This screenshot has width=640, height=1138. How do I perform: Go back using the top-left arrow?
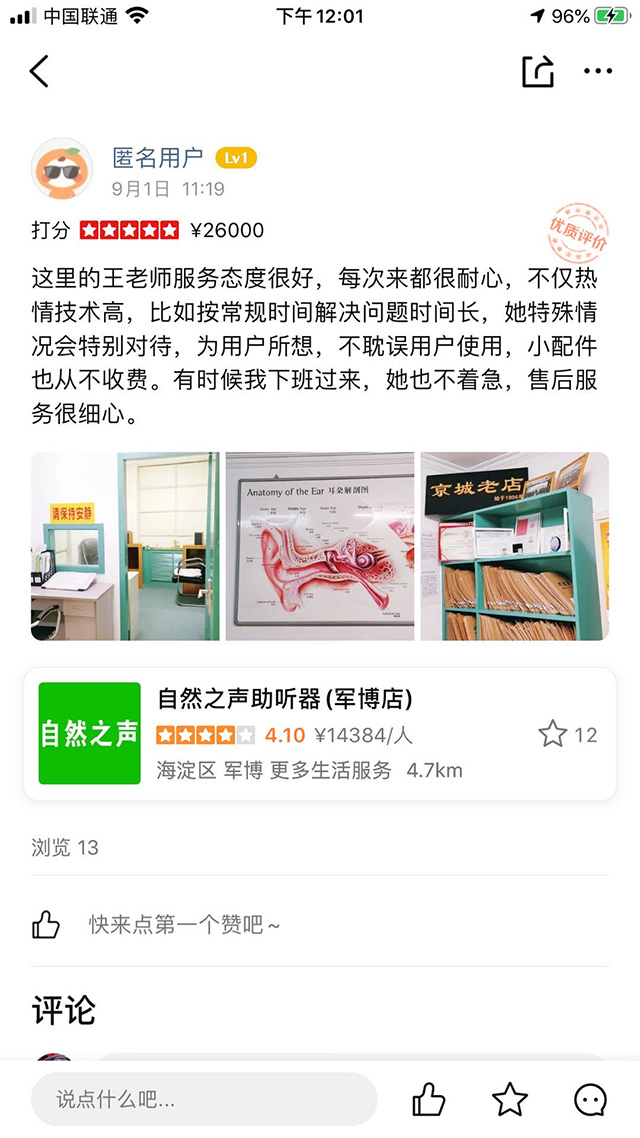coord(40,71)
